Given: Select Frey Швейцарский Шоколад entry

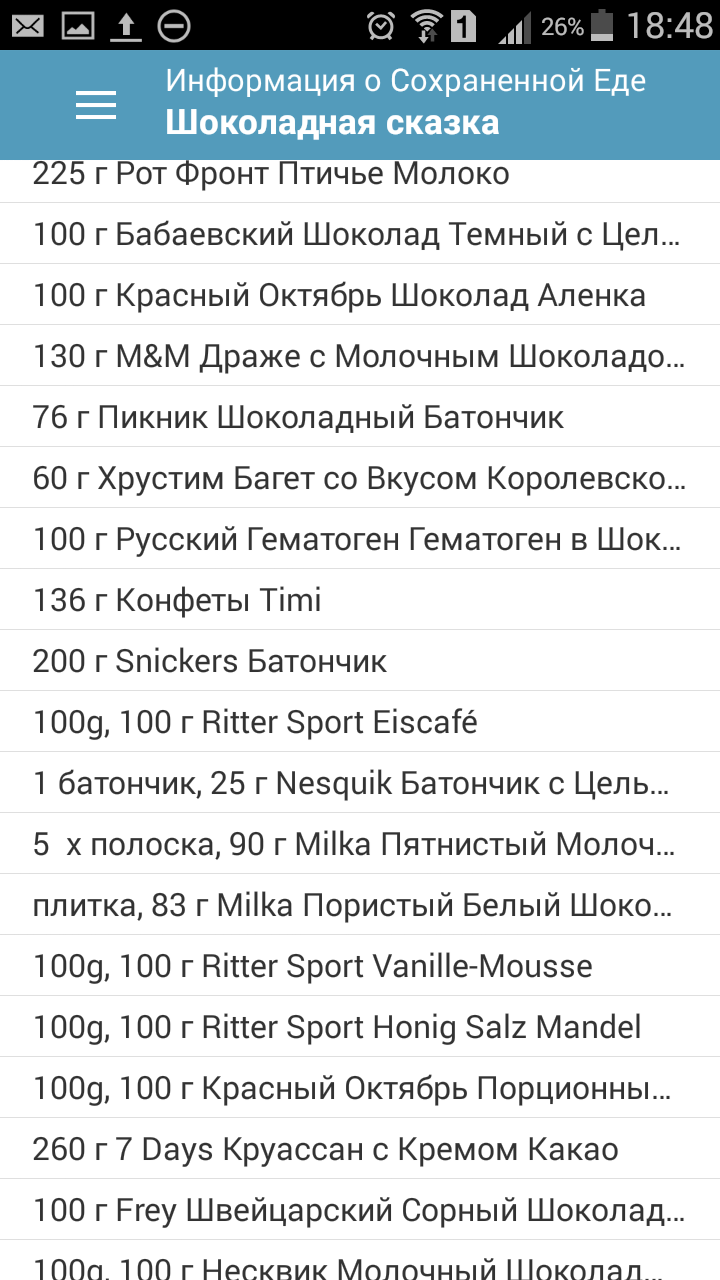Looking at the screenshot, I should 360,1210.
